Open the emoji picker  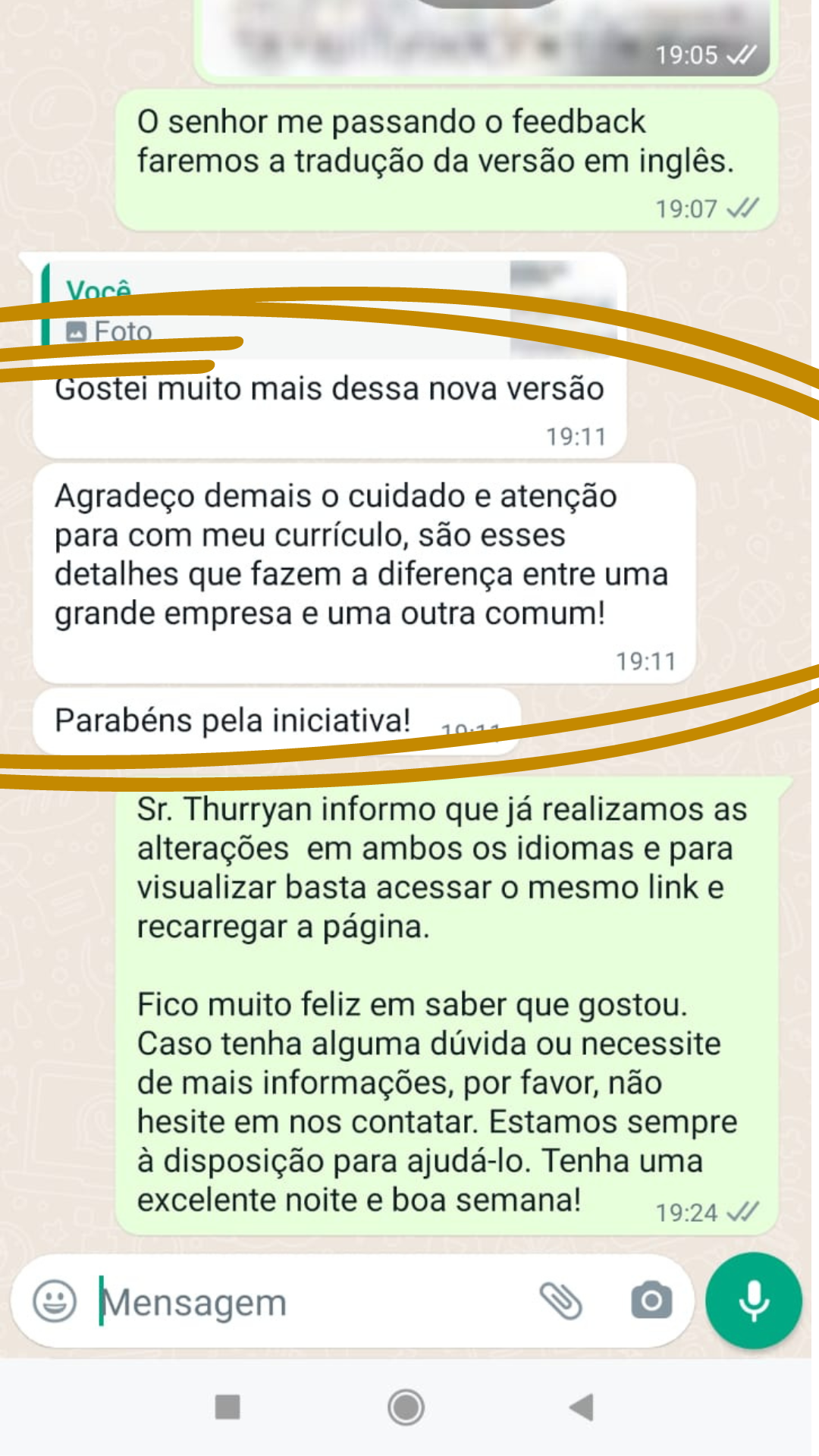(55, 1301)
